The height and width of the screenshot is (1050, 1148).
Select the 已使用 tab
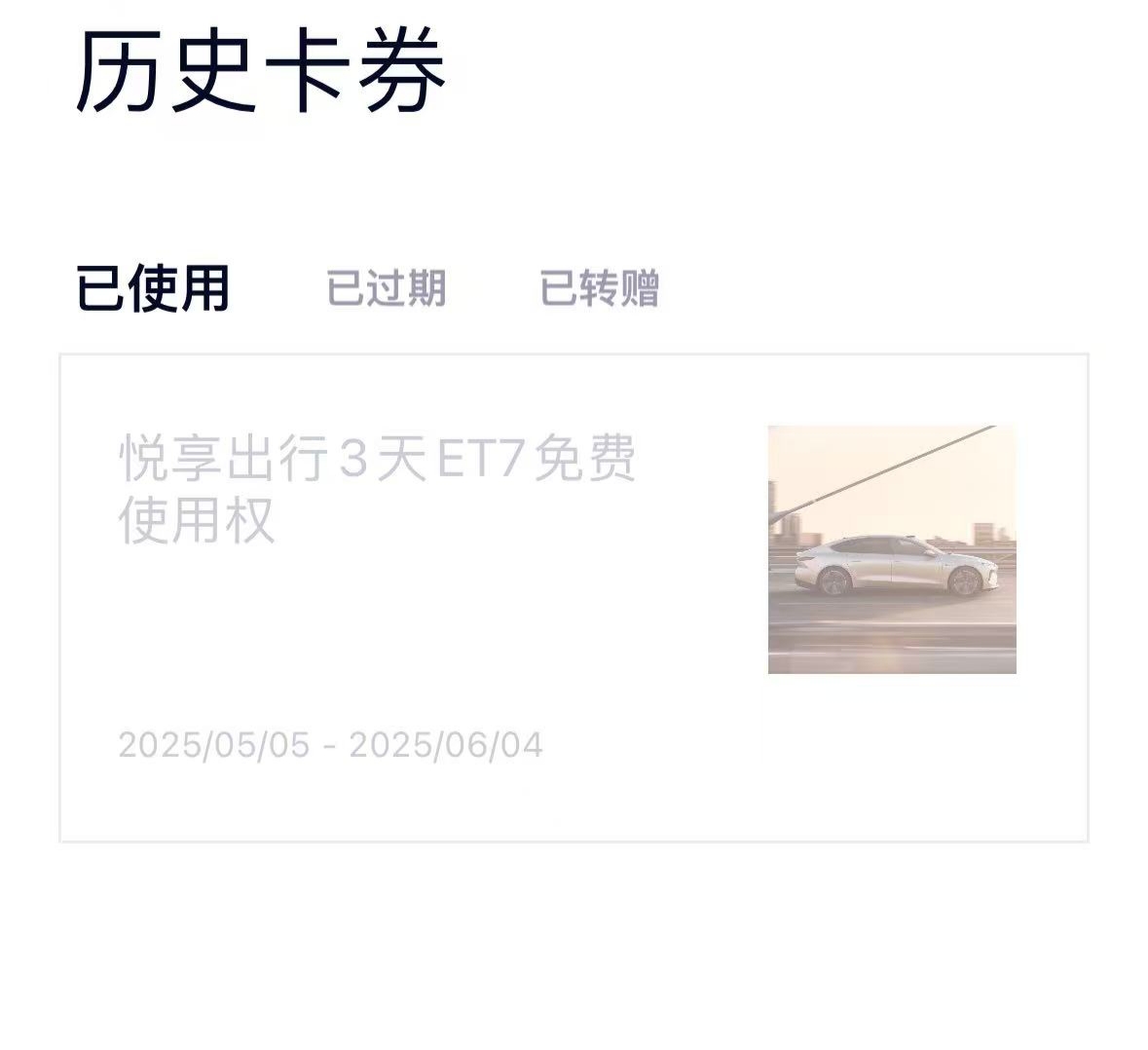pos(153,288)
